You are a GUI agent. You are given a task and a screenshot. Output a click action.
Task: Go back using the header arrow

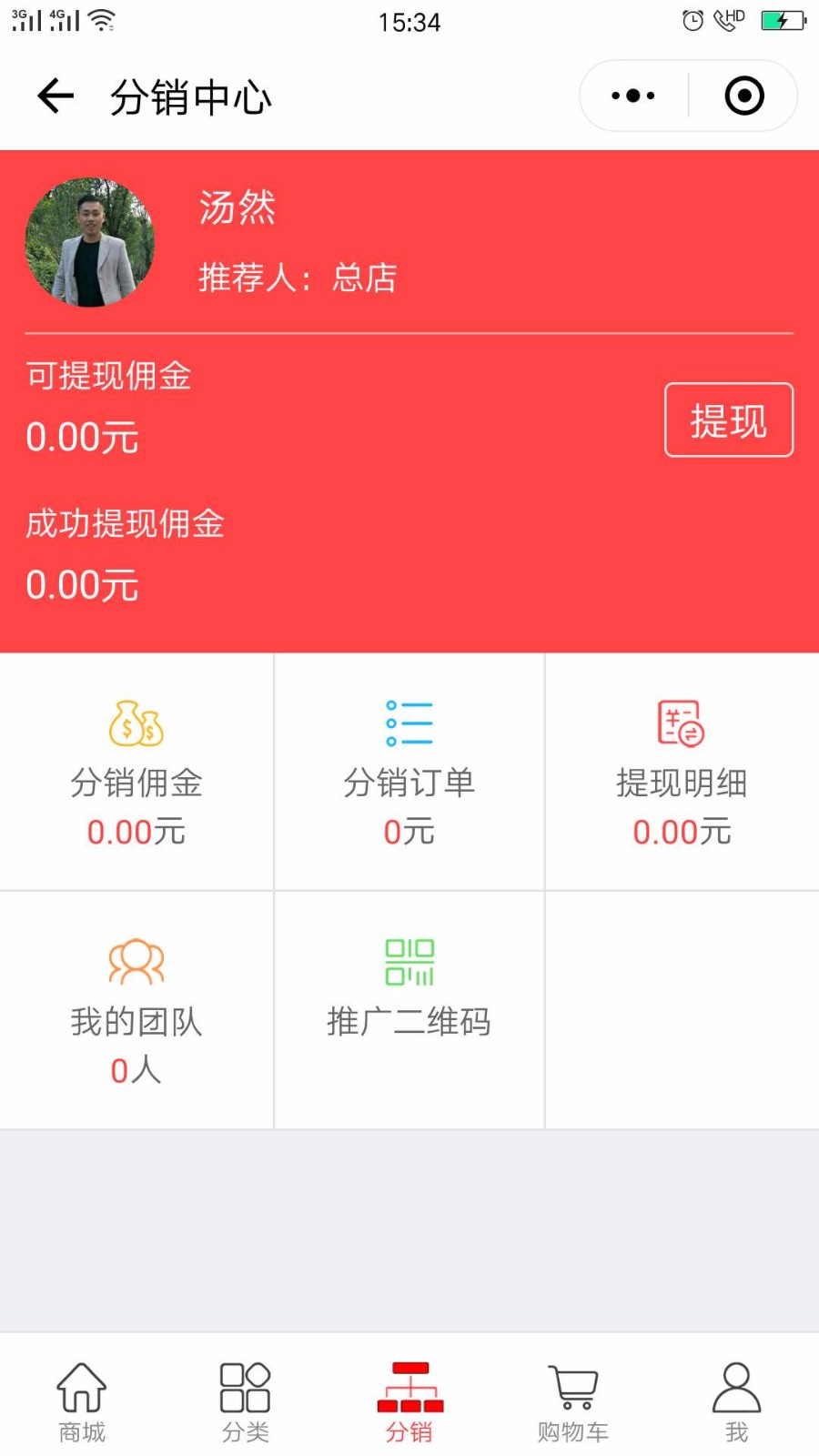coord(56,96)
